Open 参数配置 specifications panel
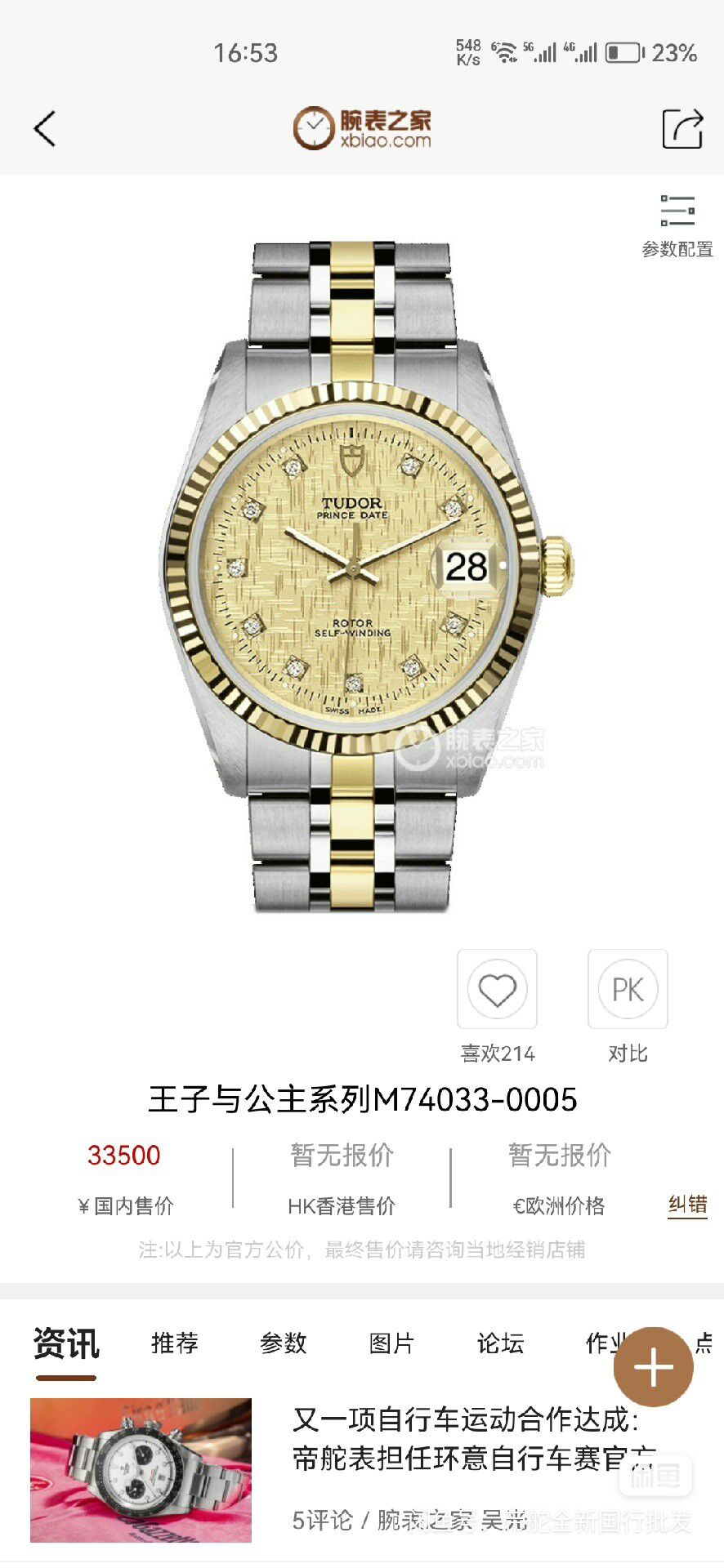This screenshot has width=724, height=1568. 677,226
